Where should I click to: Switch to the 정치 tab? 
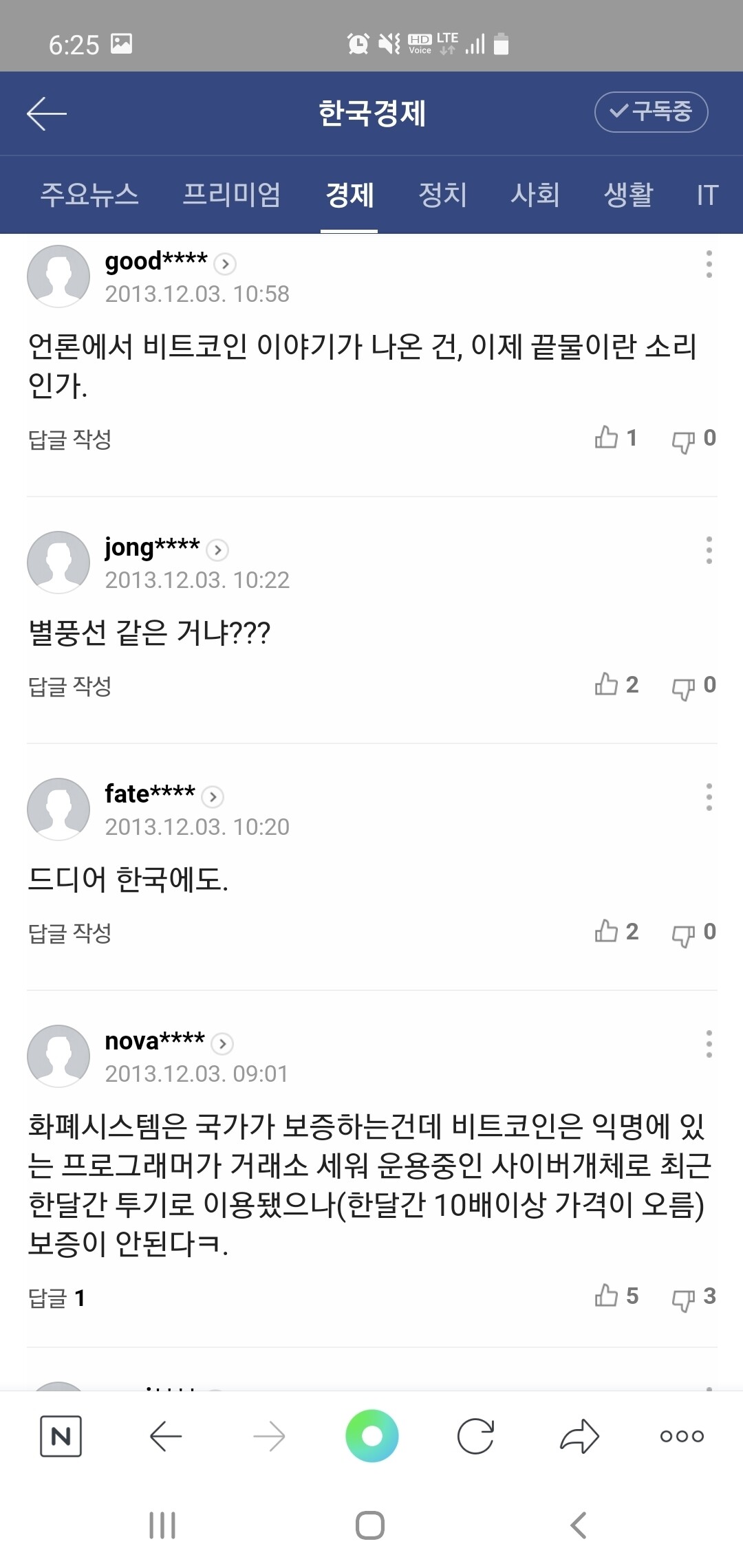pyautogui.click(x=442, y=195)
